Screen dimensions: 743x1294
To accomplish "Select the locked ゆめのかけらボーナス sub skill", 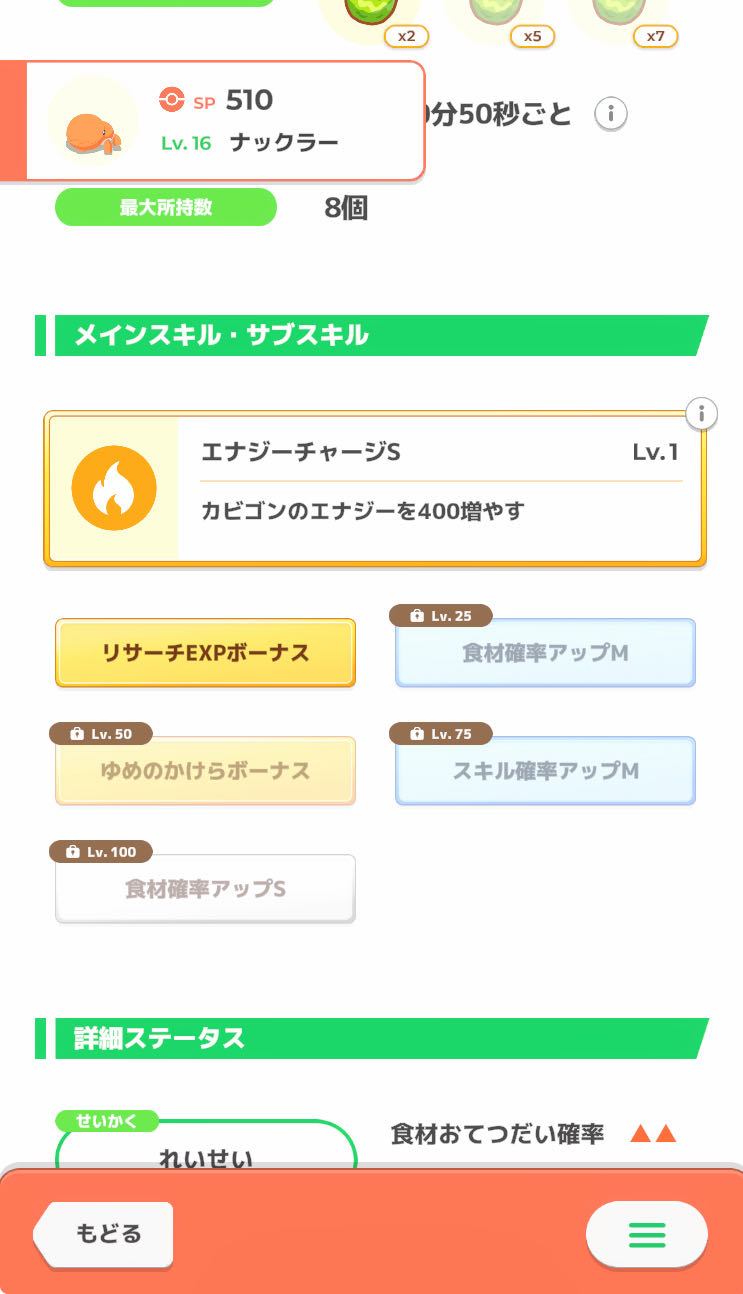I will tap(205, 771).
